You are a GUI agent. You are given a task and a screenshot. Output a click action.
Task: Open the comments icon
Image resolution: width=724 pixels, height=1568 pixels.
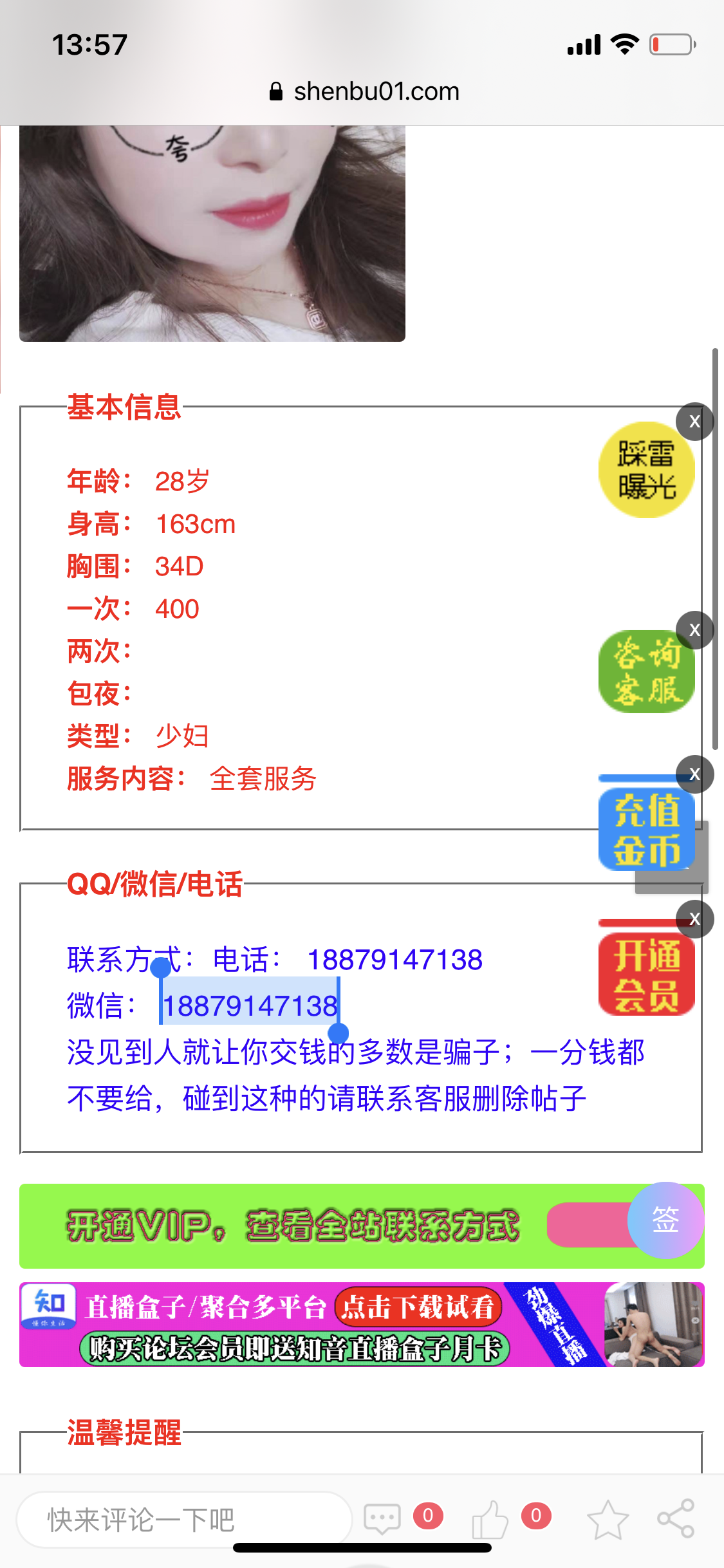(382, 1520)
